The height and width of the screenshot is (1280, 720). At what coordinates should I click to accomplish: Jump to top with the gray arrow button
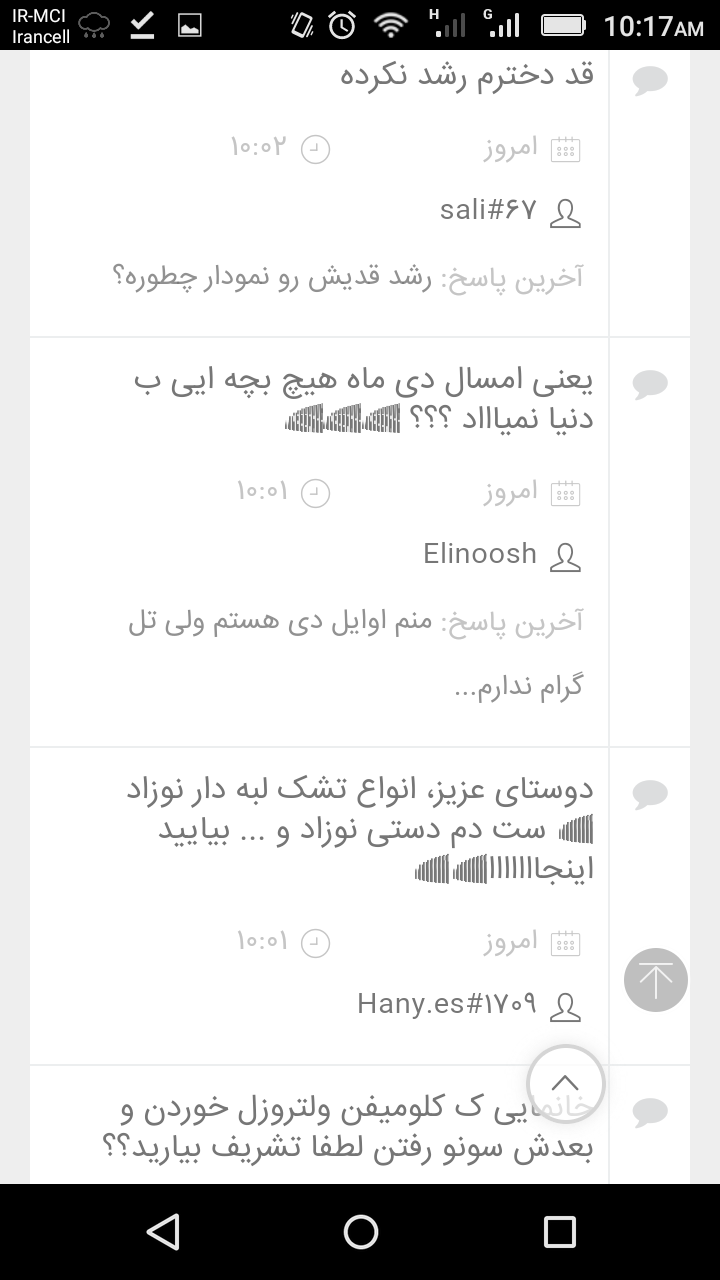[x=656, y=980]
